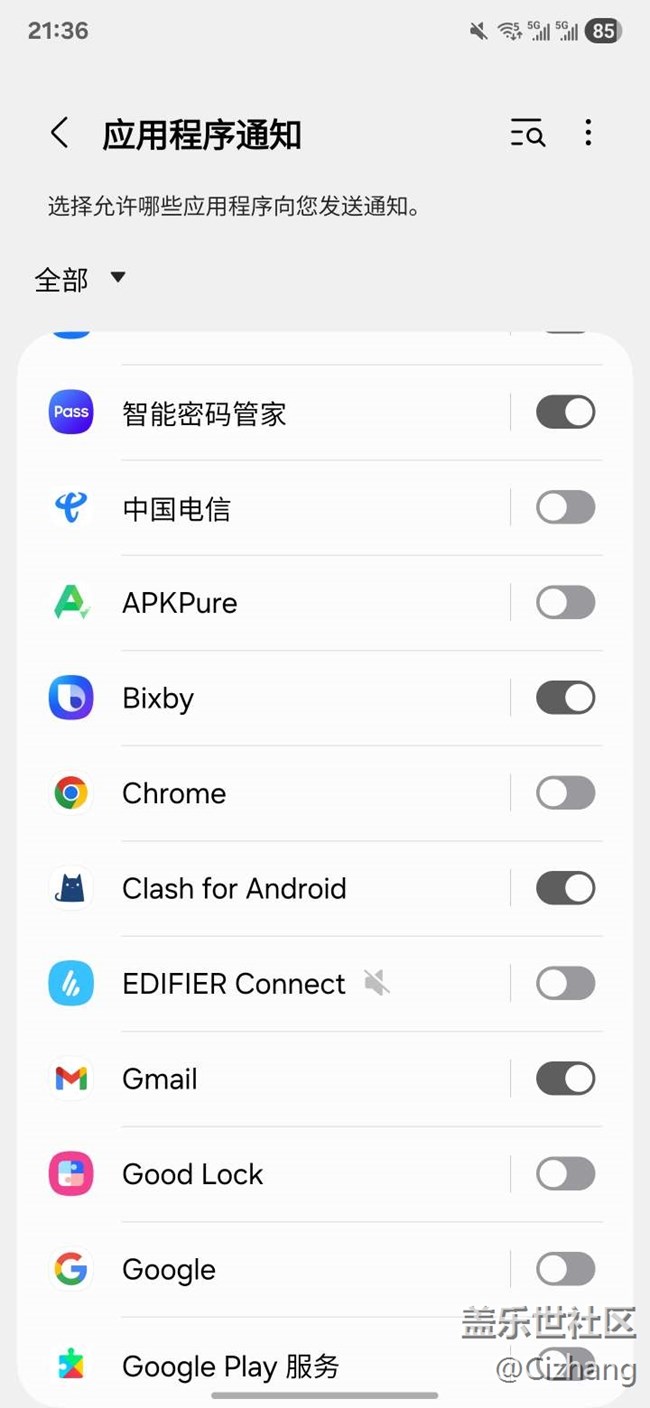The width and height of the screenshot is (650, 1408).
Task: Open EDIFIER Connect notification settings
Action: (x=234, y=984)
